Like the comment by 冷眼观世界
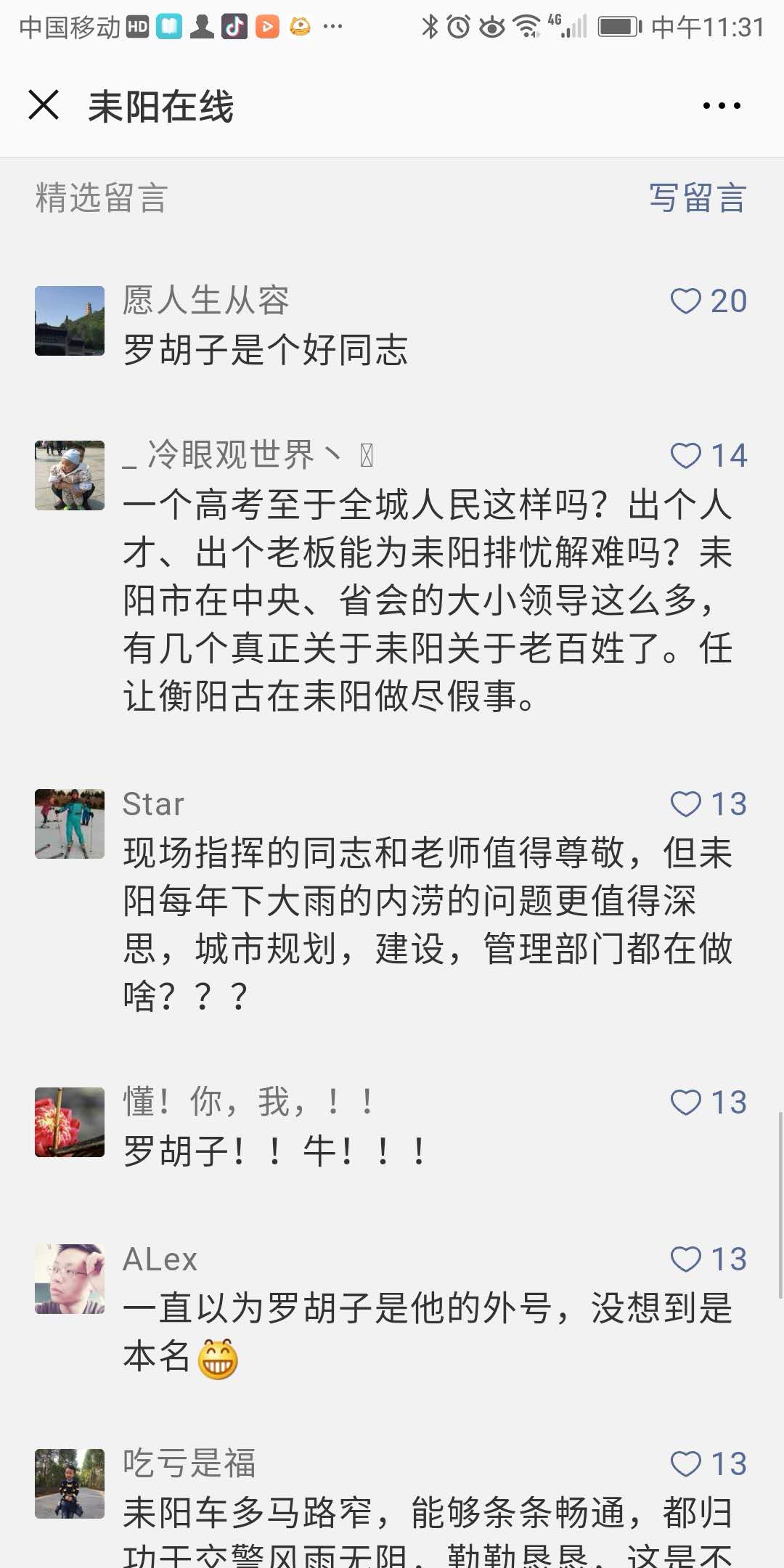The width and height of the screenshot is (784, 1568). 686,456
